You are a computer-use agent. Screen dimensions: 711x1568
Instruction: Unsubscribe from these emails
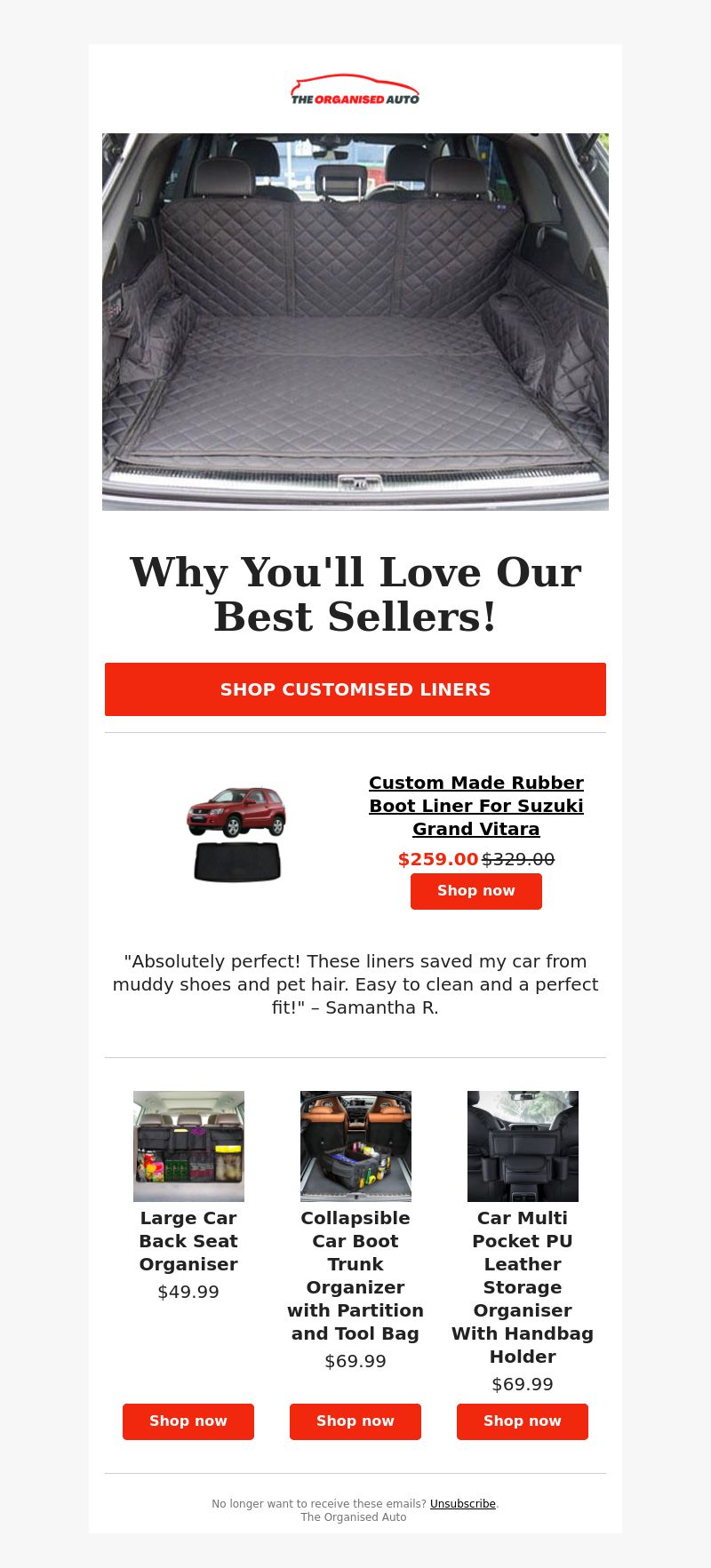tap(463, 1504)
